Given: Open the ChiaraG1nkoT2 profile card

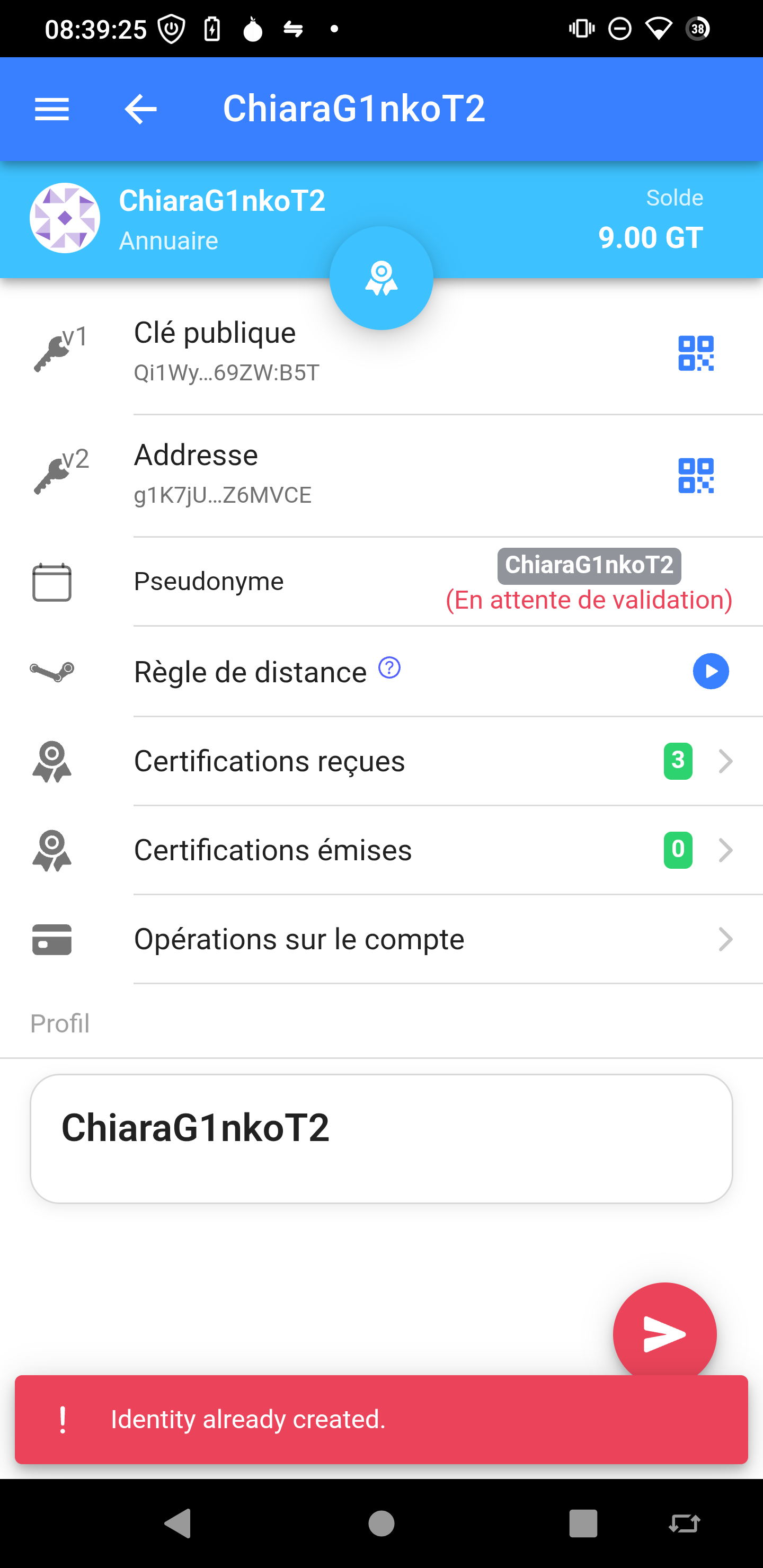Looking at the screenshot, I should (381, 1138).
